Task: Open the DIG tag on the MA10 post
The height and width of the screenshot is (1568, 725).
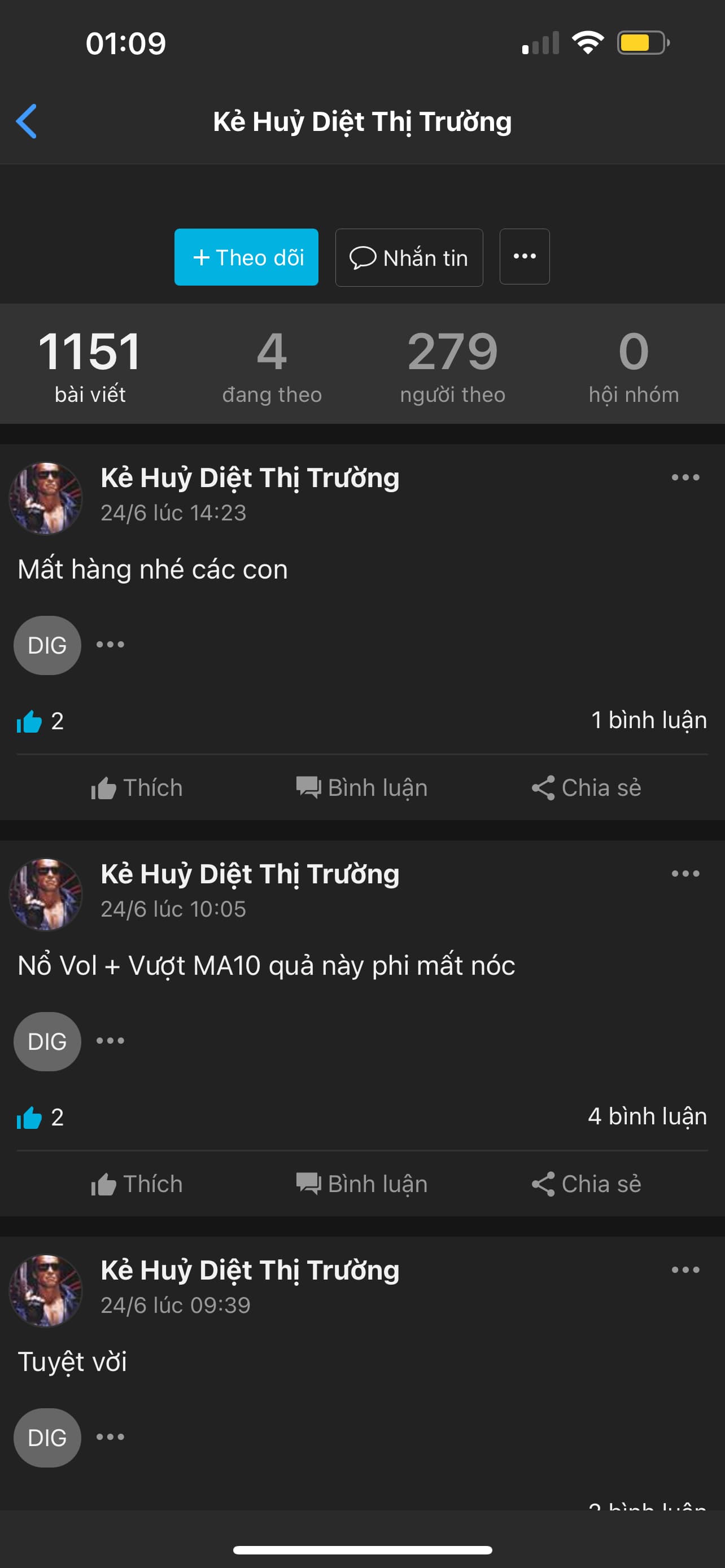Action: pyautogui.click(x=47, y=1041)
